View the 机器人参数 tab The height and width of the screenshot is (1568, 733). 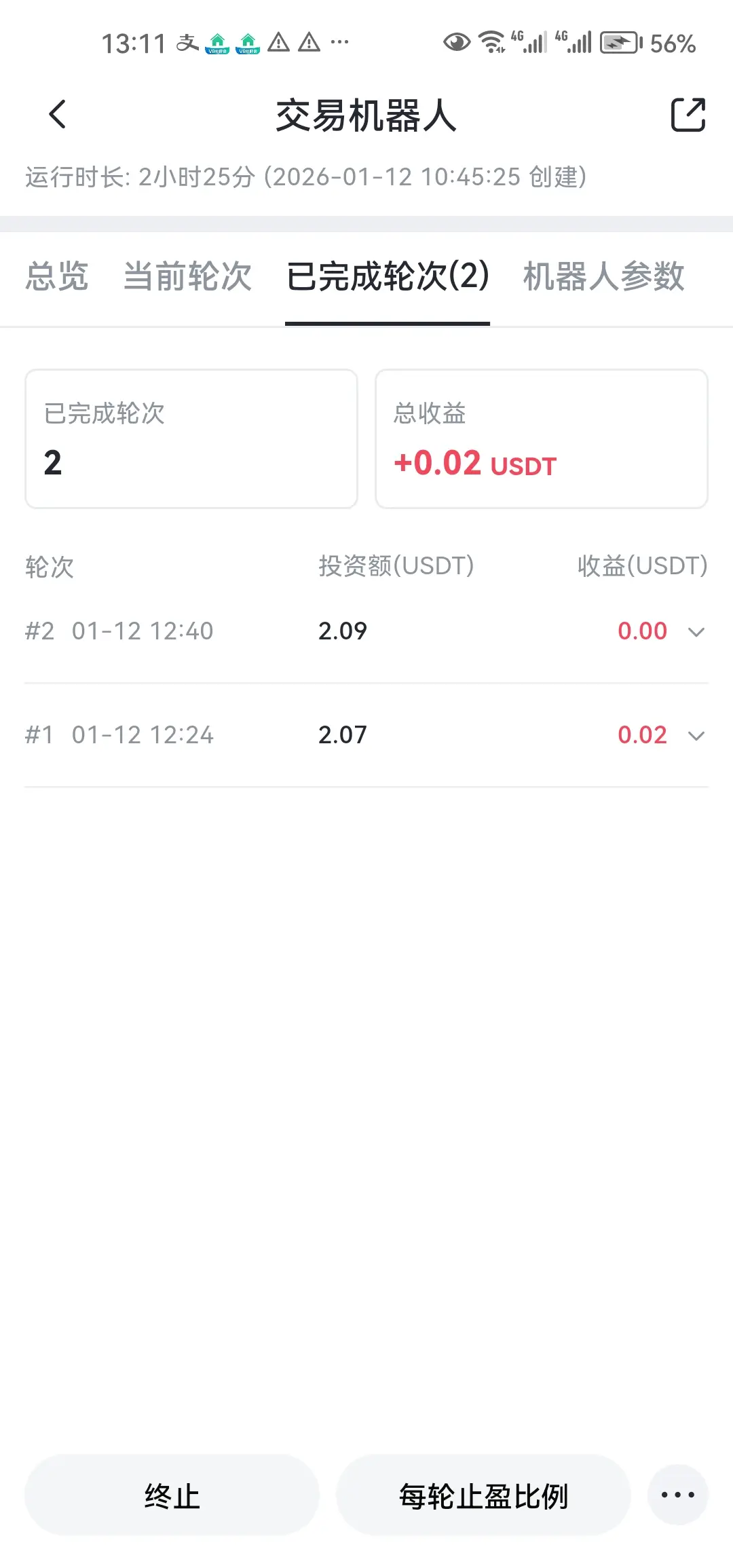tap(603, 277)
